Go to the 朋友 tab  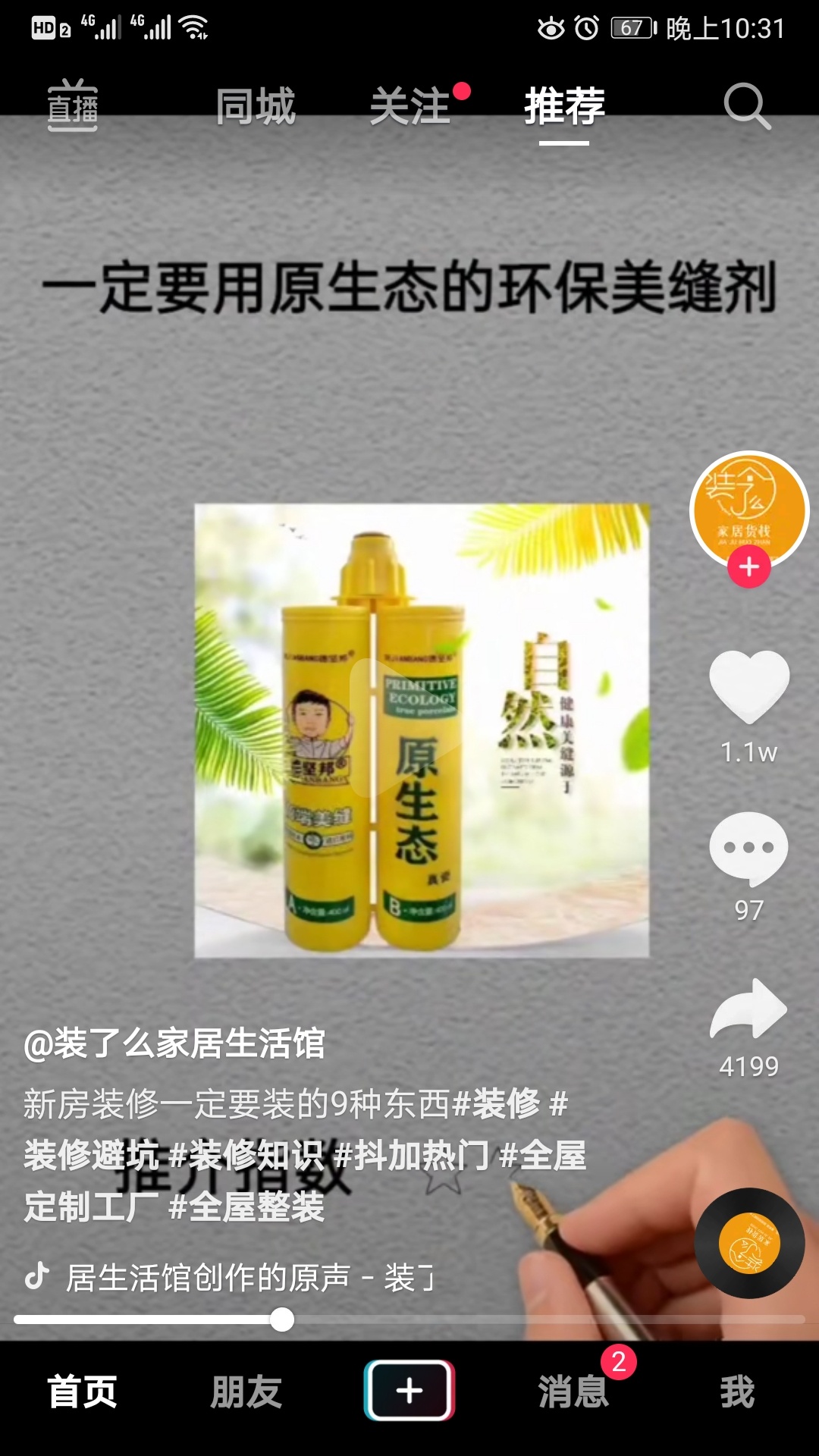pos(246,1392)
